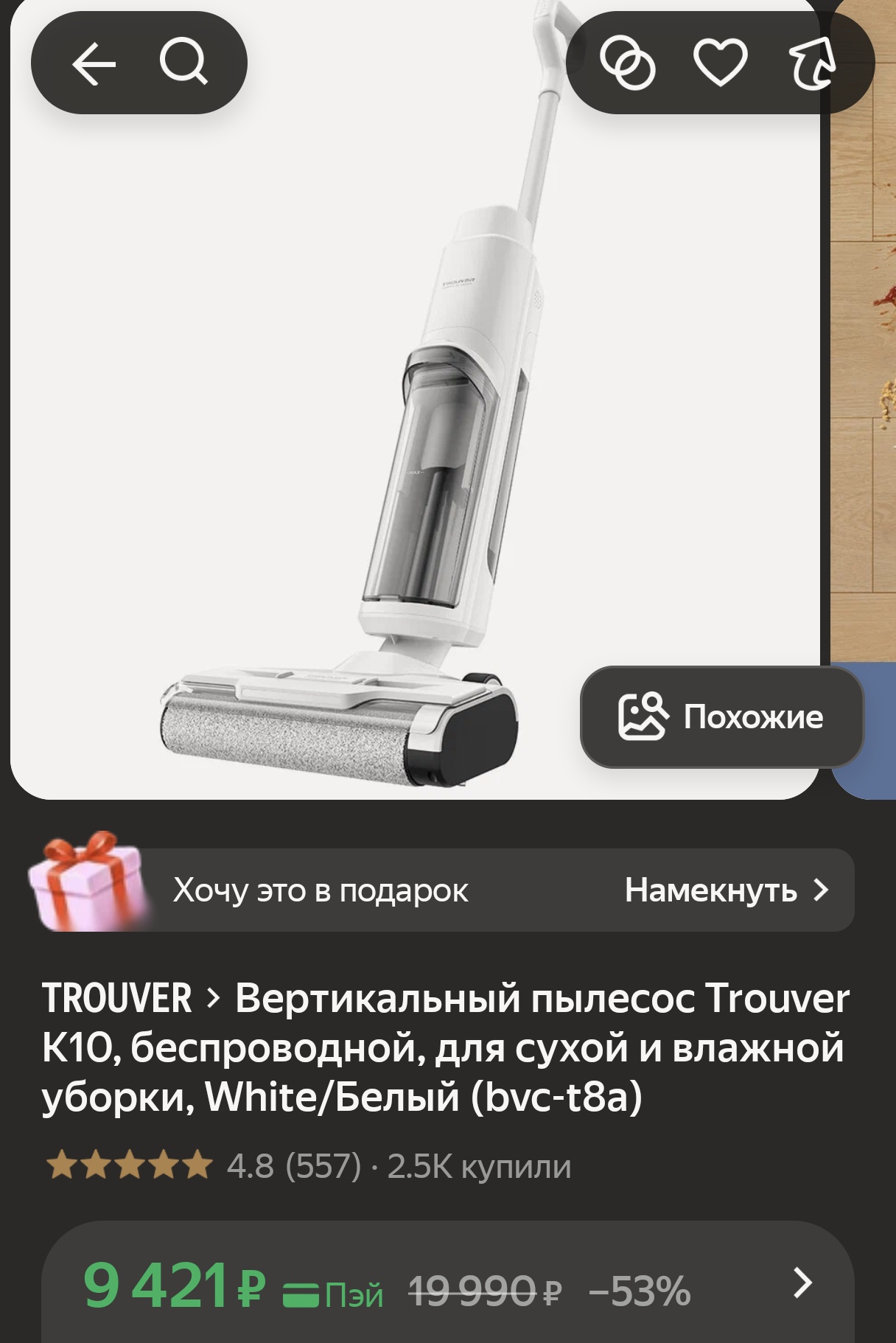Open search from the product page
This screenshot has width=896, height=1343.
click(x=183, y=63)
